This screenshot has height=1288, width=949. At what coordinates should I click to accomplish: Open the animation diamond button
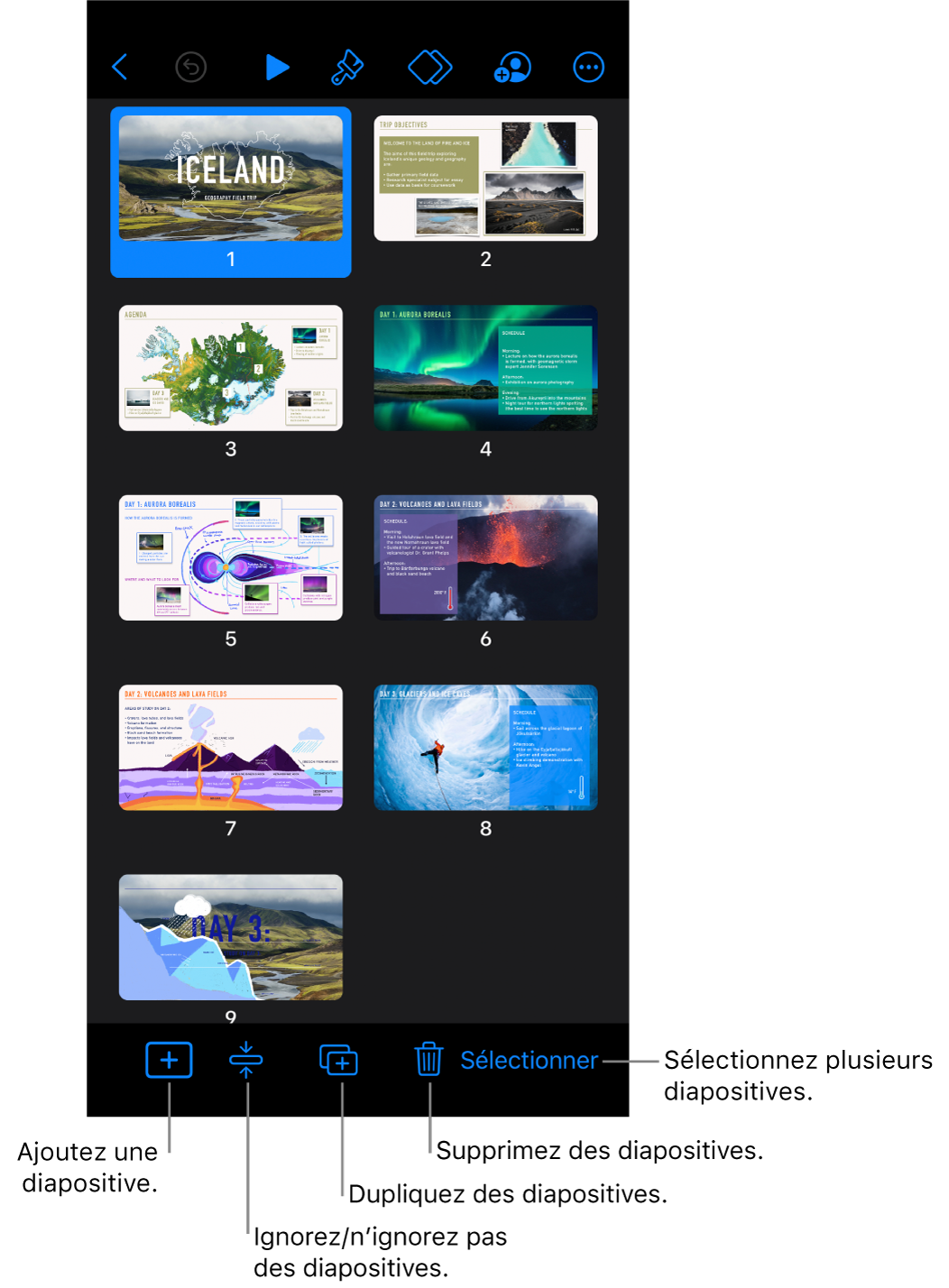[x=430, y=67]
